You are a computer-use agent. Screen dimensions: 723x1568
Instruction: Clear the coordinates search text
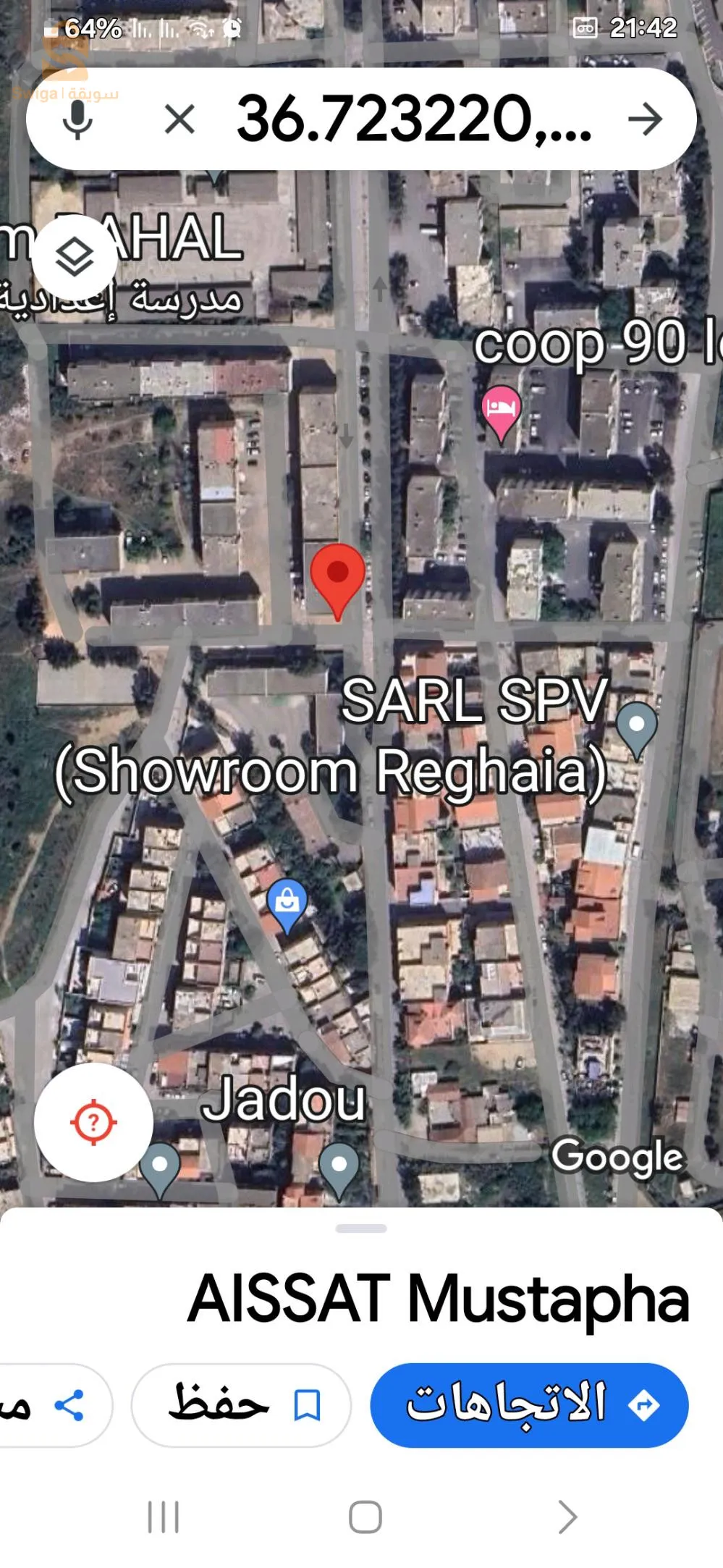(x=179, y=119)
